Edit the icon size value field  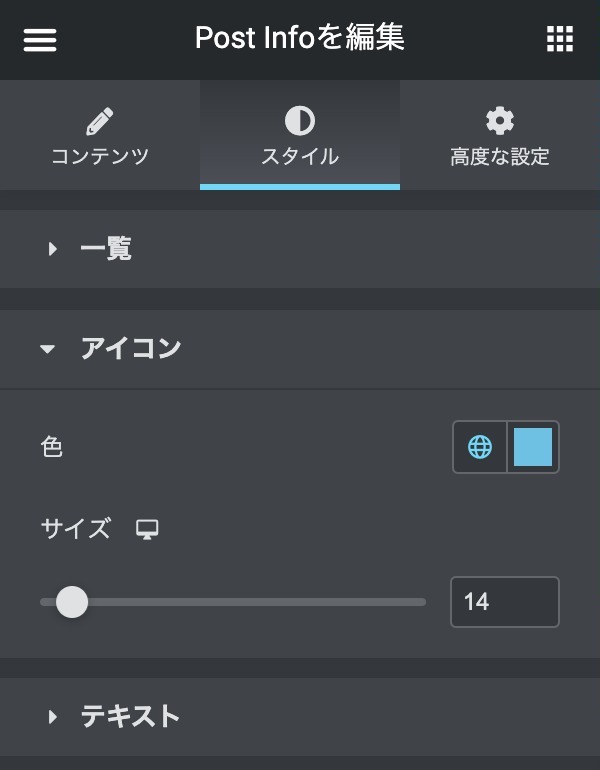504,602
